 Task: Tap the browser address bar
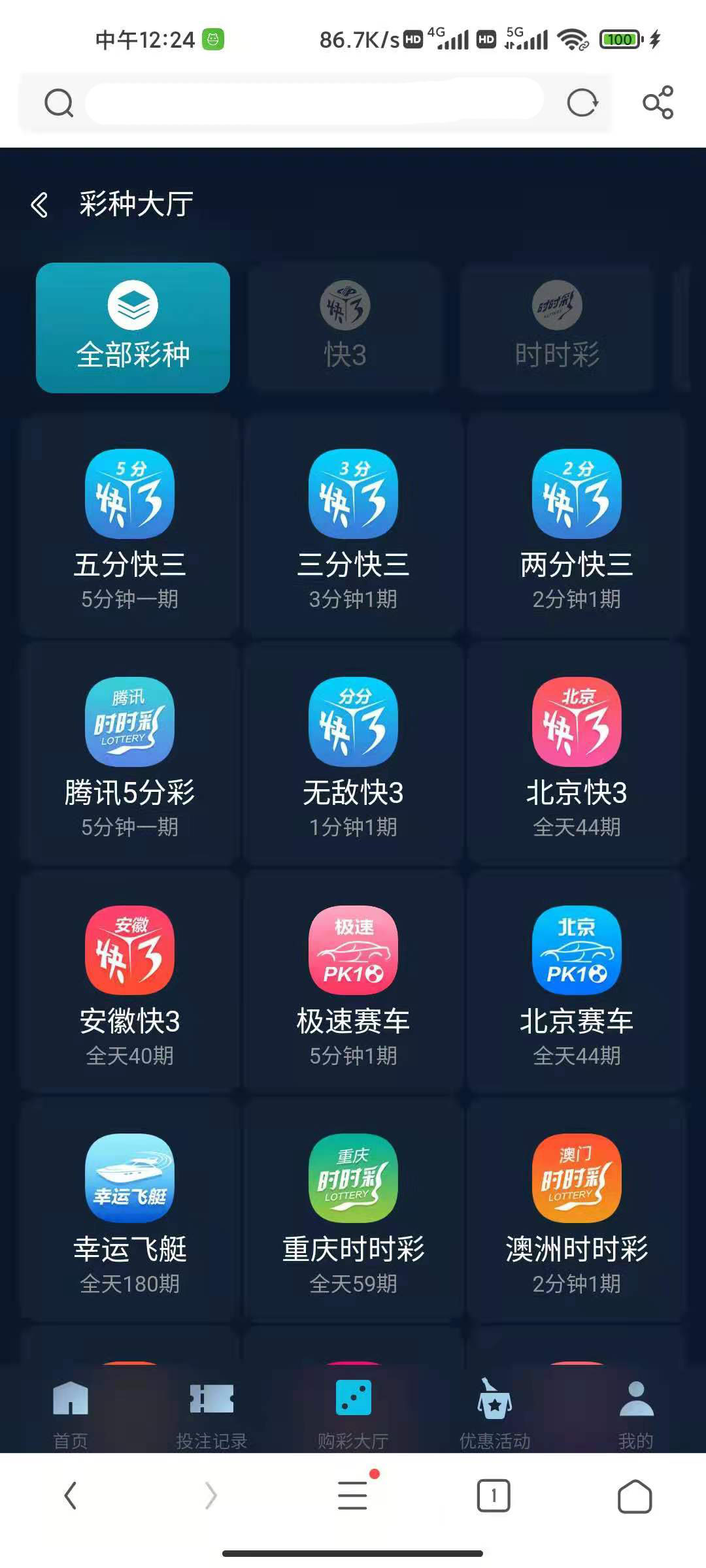click(x=314, y=103)
